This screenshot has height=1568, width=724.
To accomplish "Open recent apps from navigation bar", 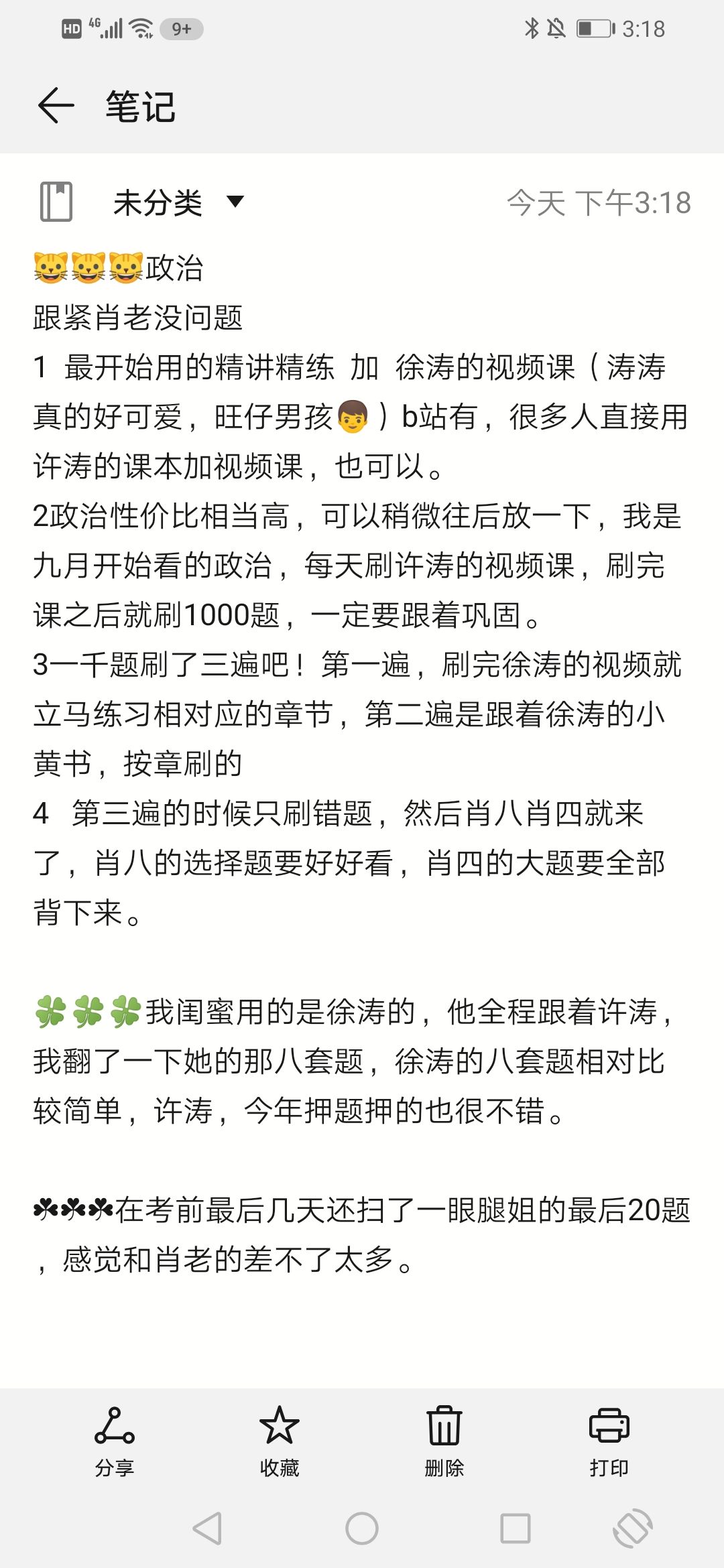I will click(x=515, y=1528).
